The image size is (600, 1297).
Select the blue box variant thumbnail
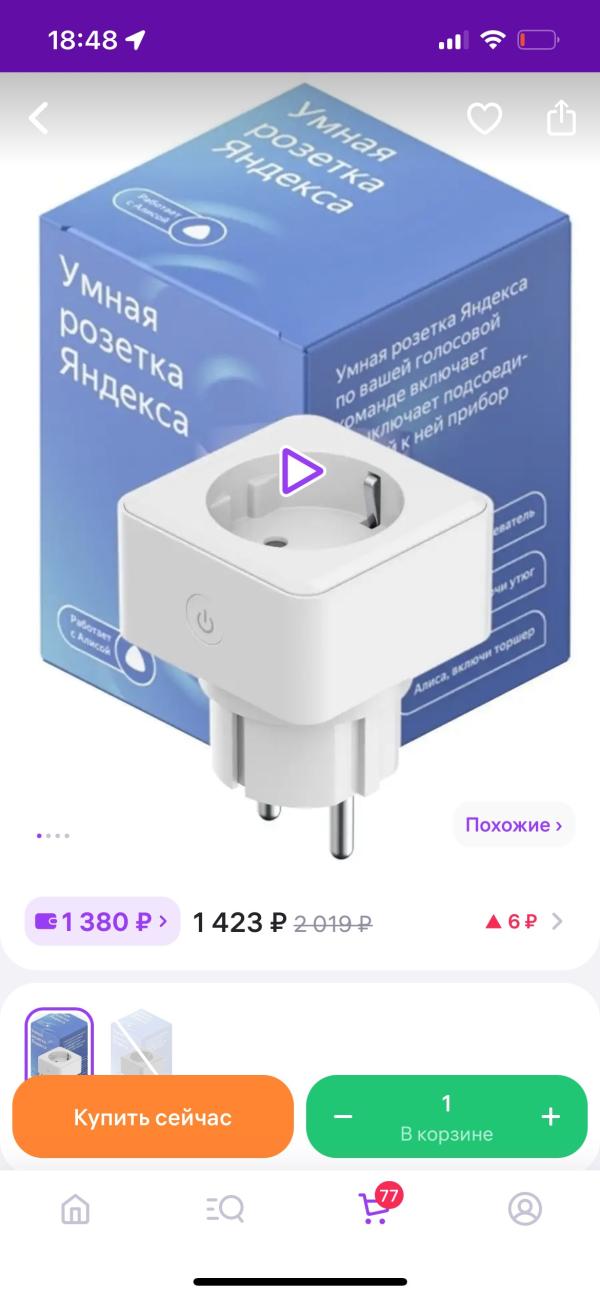pyautogui.click(x=59, y=1042)
